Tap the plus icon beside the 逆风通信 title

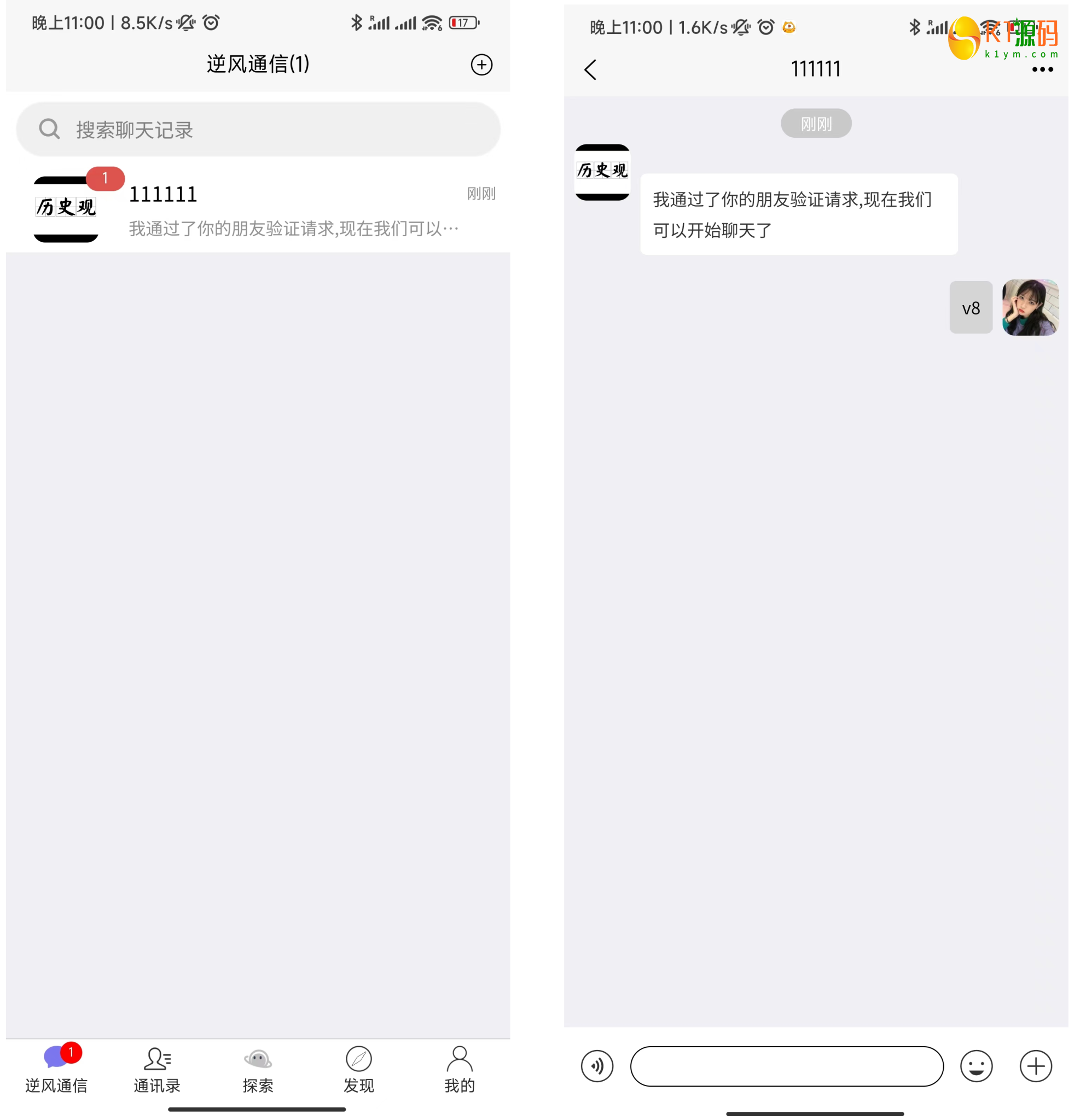(481, 65)
